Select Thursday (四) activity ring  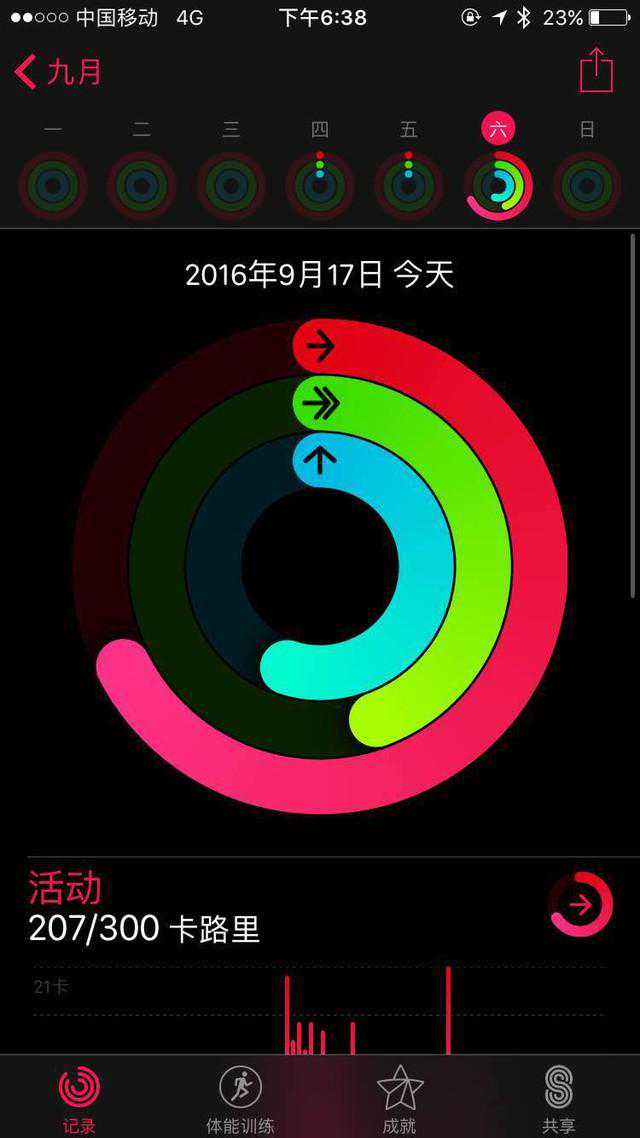coord(320,185)
